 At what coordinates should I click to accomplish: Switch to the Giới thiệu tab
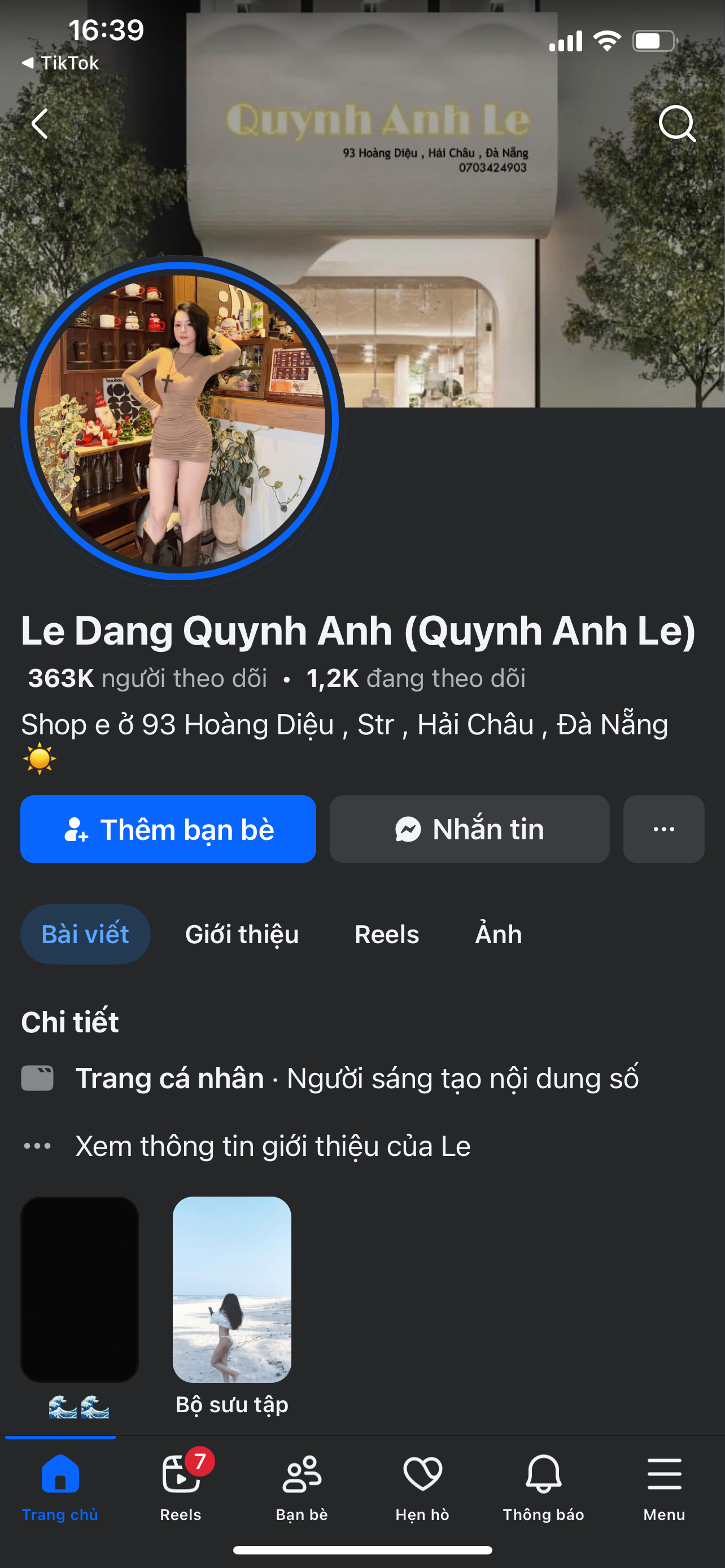click(242, 934)
